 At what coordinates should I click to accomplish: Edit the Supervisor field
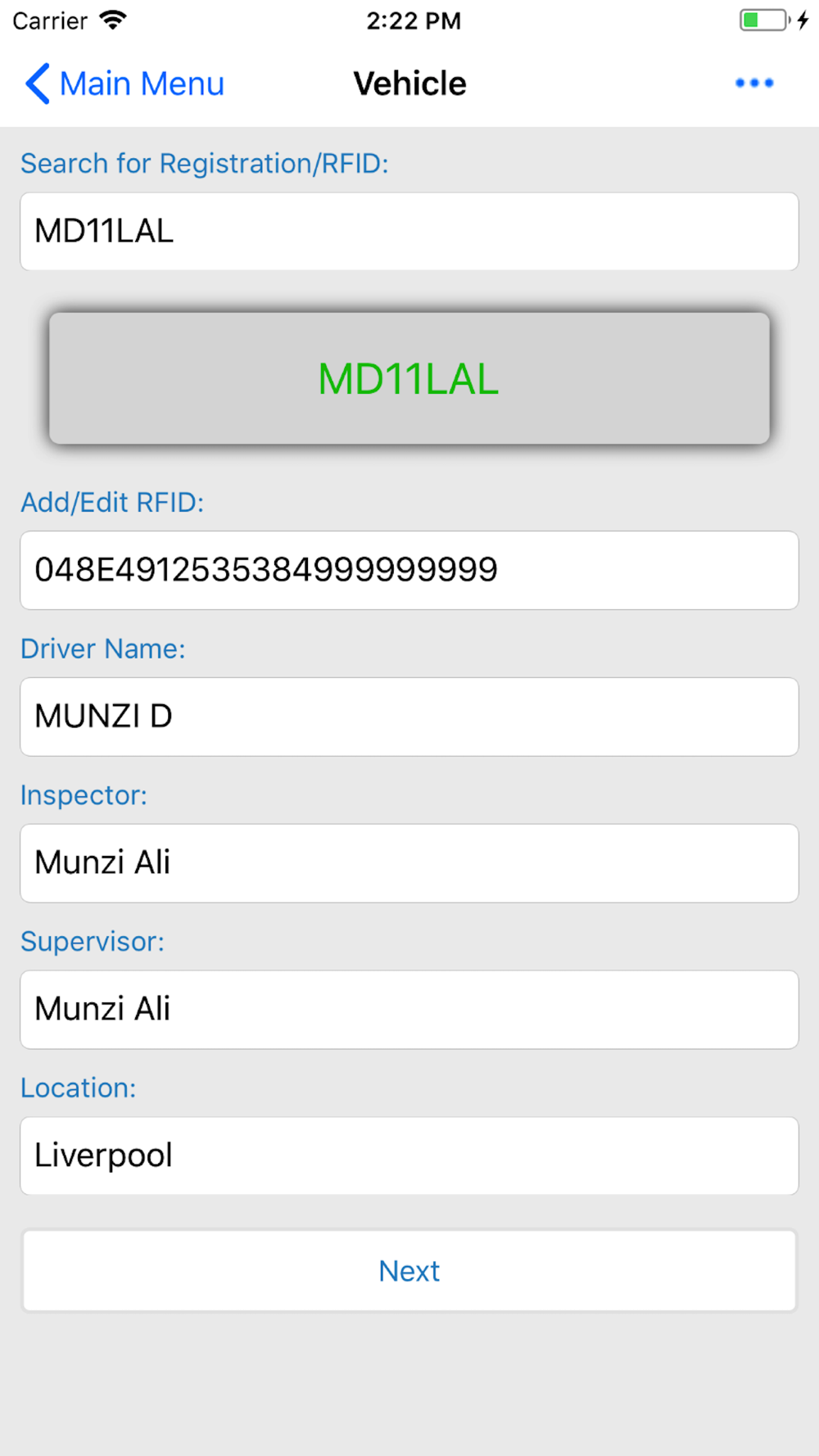click(409, 1010)
